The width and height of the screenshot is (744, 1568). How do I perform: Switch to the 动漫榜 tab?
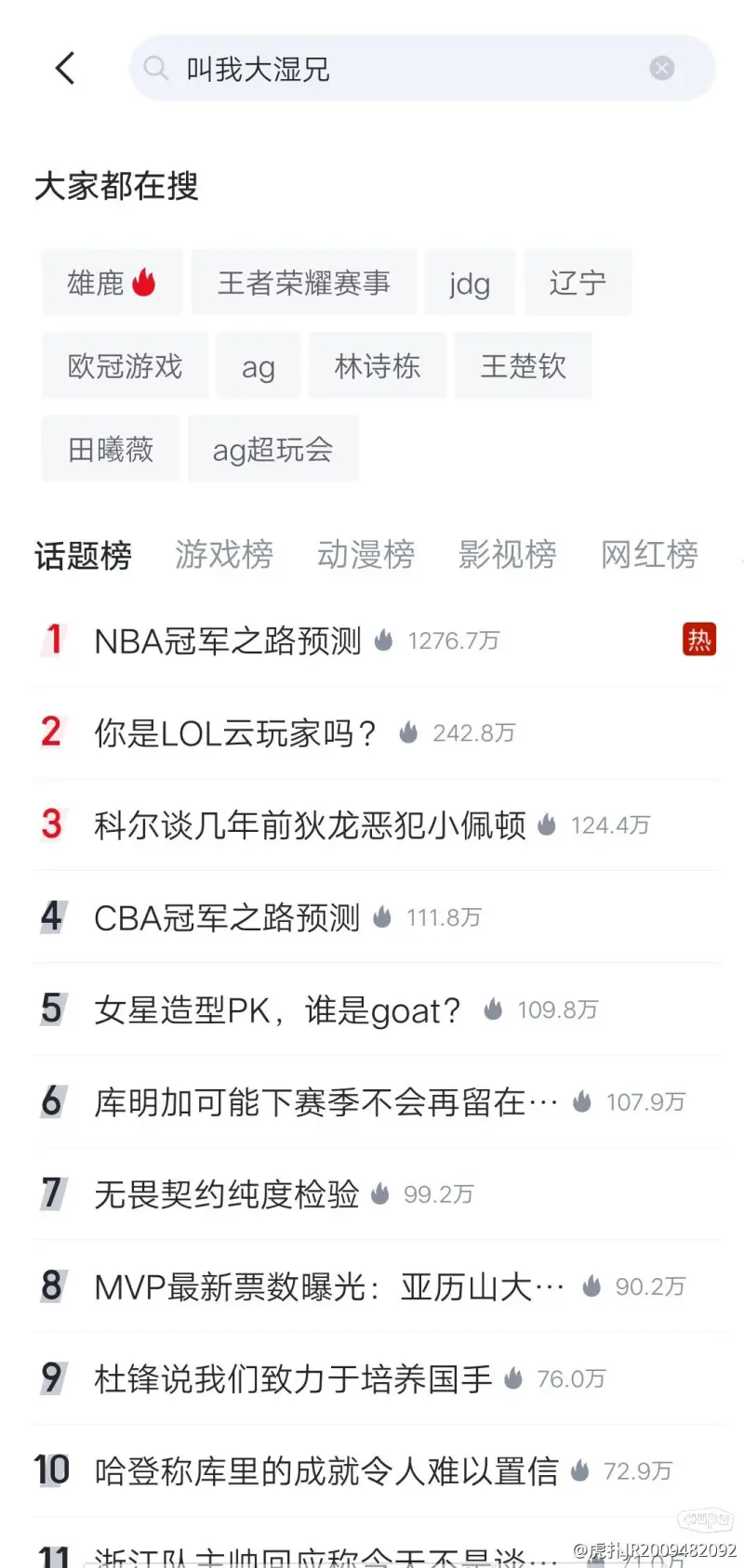click(365, 555)
